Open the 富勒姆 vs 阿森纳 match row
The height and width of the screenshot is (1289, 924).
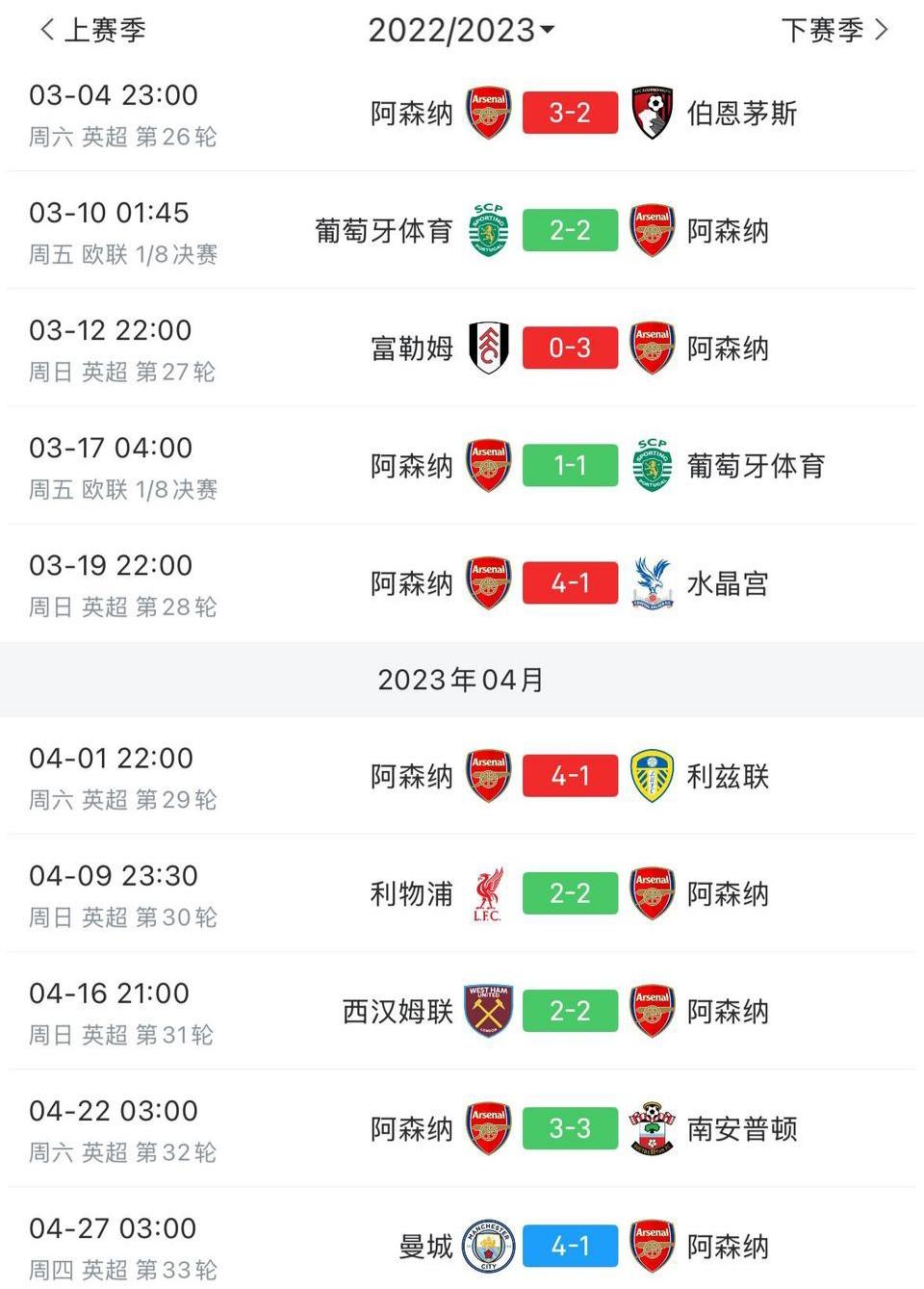[x=462, y=348]
